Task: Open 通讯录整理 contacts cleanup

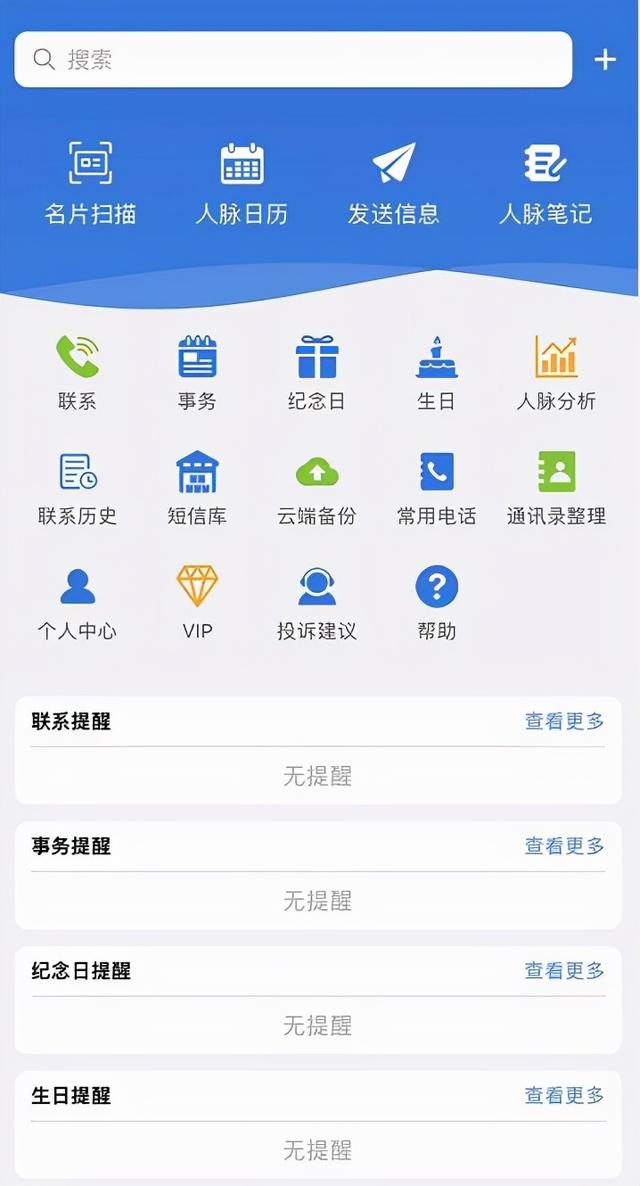Action: (x=556, y=487)
